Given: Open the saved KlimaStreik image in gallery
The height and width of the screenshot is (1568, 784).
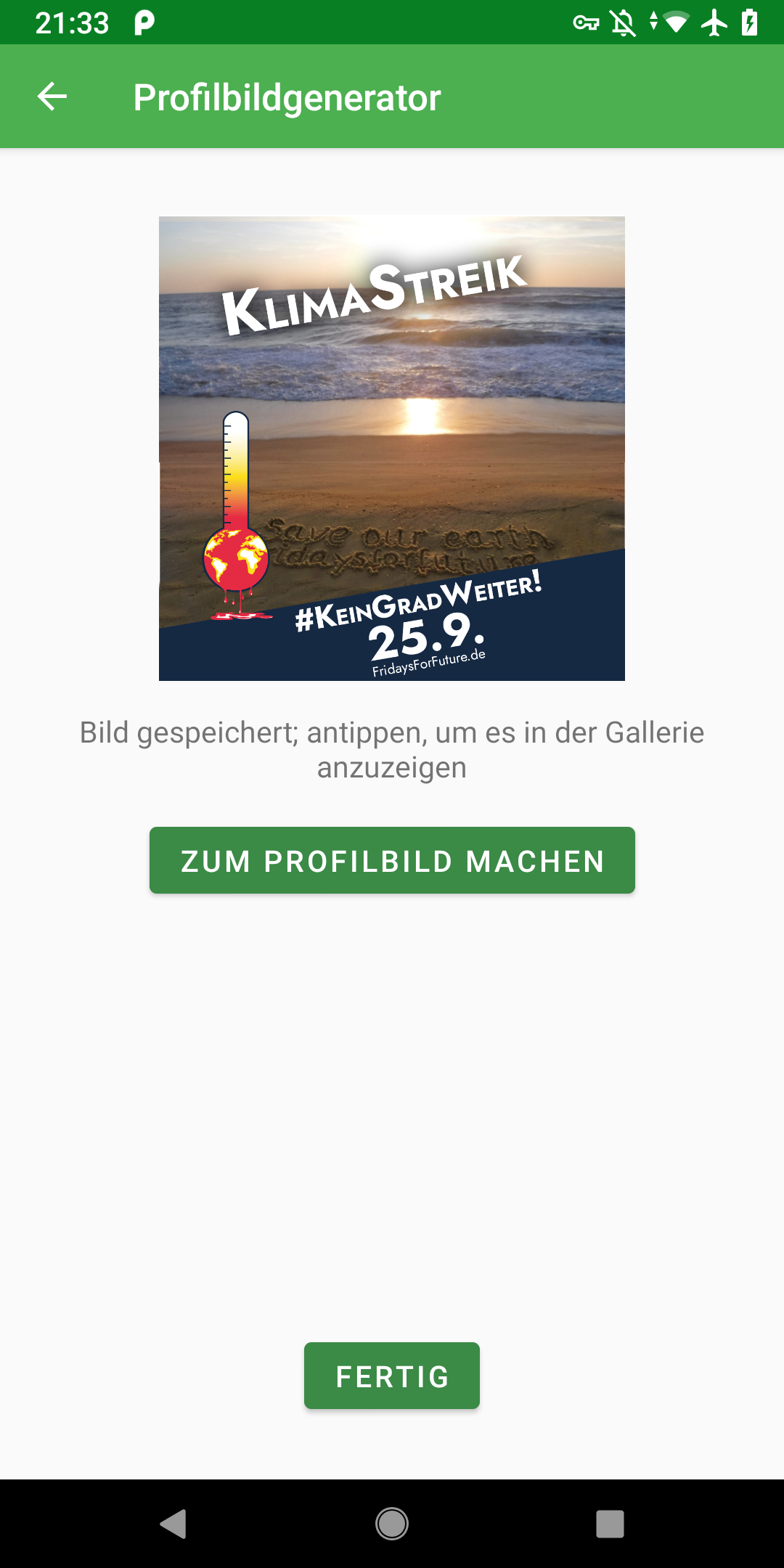Looking at the screenshot, I should [392, 449].
